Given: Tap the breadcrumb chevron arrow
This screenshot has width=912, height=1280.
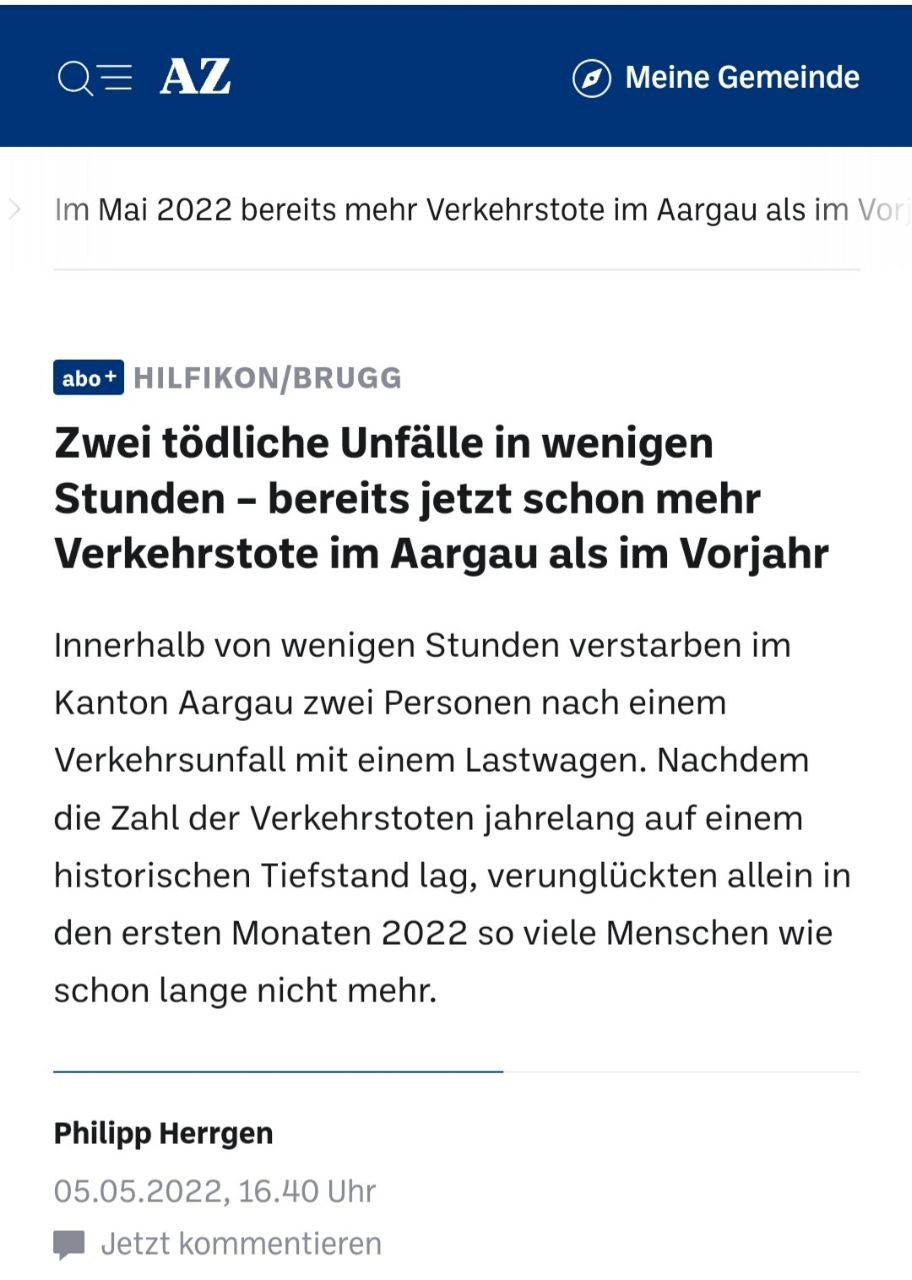Looking at the screenshot, I should (15, 210).
